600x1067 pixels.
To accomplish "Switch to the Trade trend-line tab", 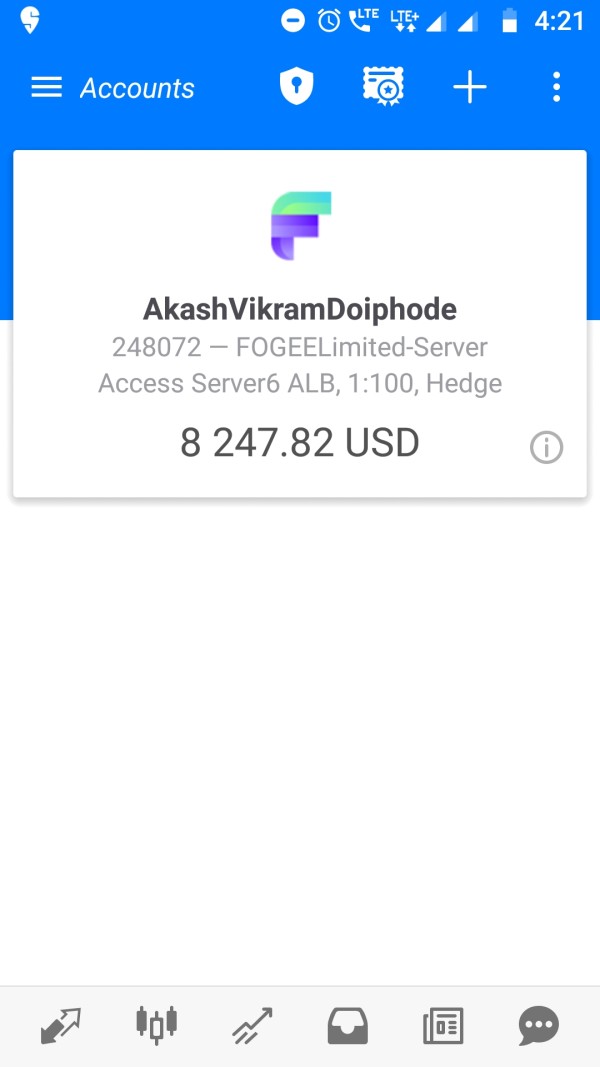I will pyautogui.click(x=252, y=1025).
